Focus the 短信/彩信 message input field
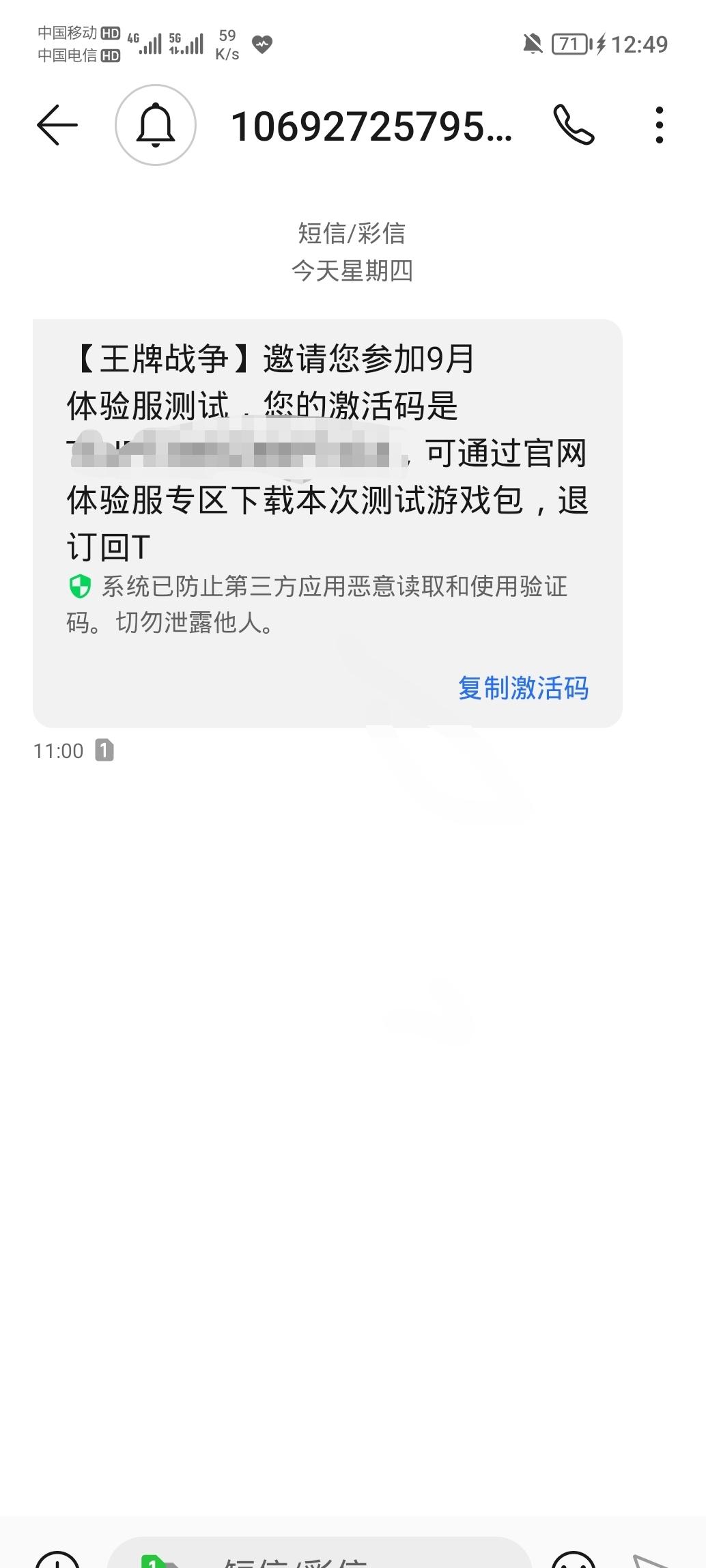706x1568 pixels. coord(320,1553)
